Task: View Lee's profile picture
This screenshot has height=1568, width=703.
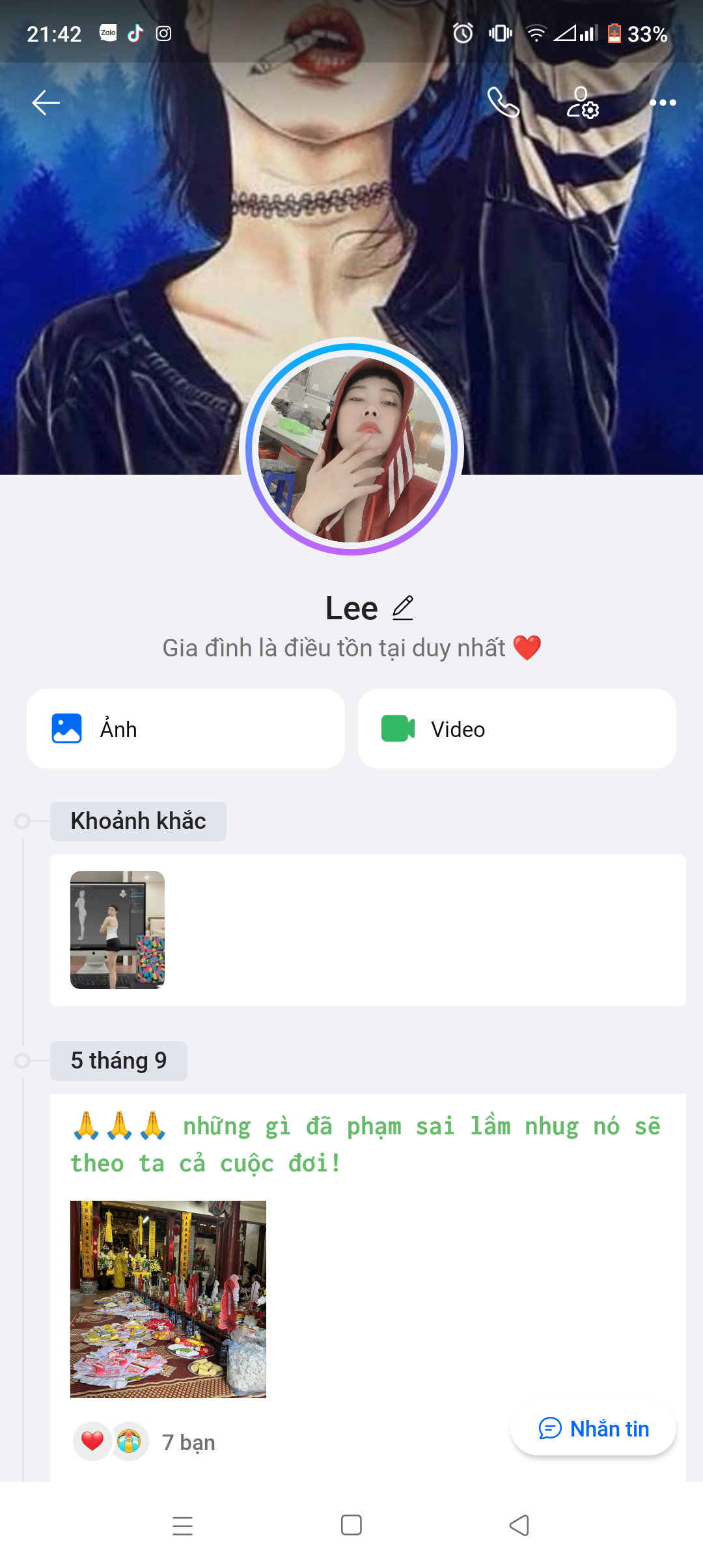Action: coord(351,448)
